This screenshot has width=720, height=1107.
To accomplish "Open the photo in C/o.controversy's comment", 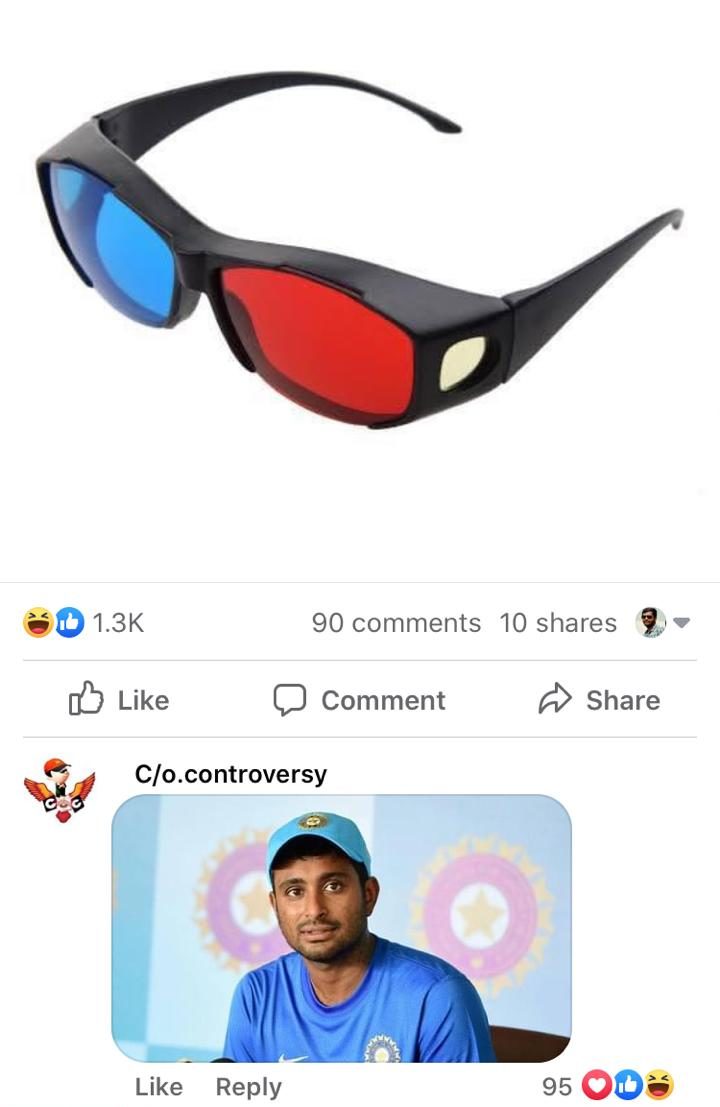I will [x=342, y=928].
